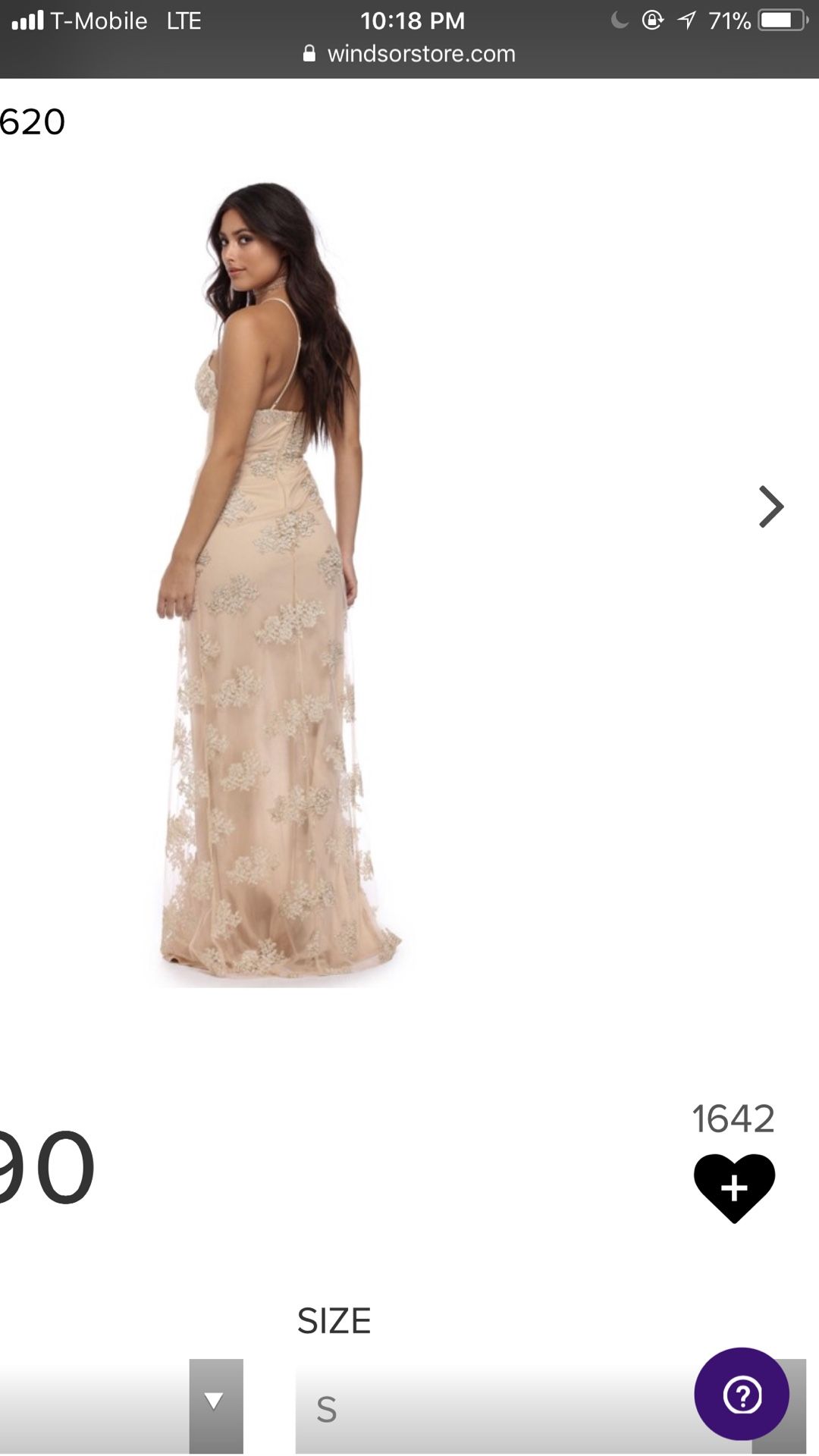View the dress product image
The height and width of the screenshot is (1456, 819).
click(x=279, y=584)
